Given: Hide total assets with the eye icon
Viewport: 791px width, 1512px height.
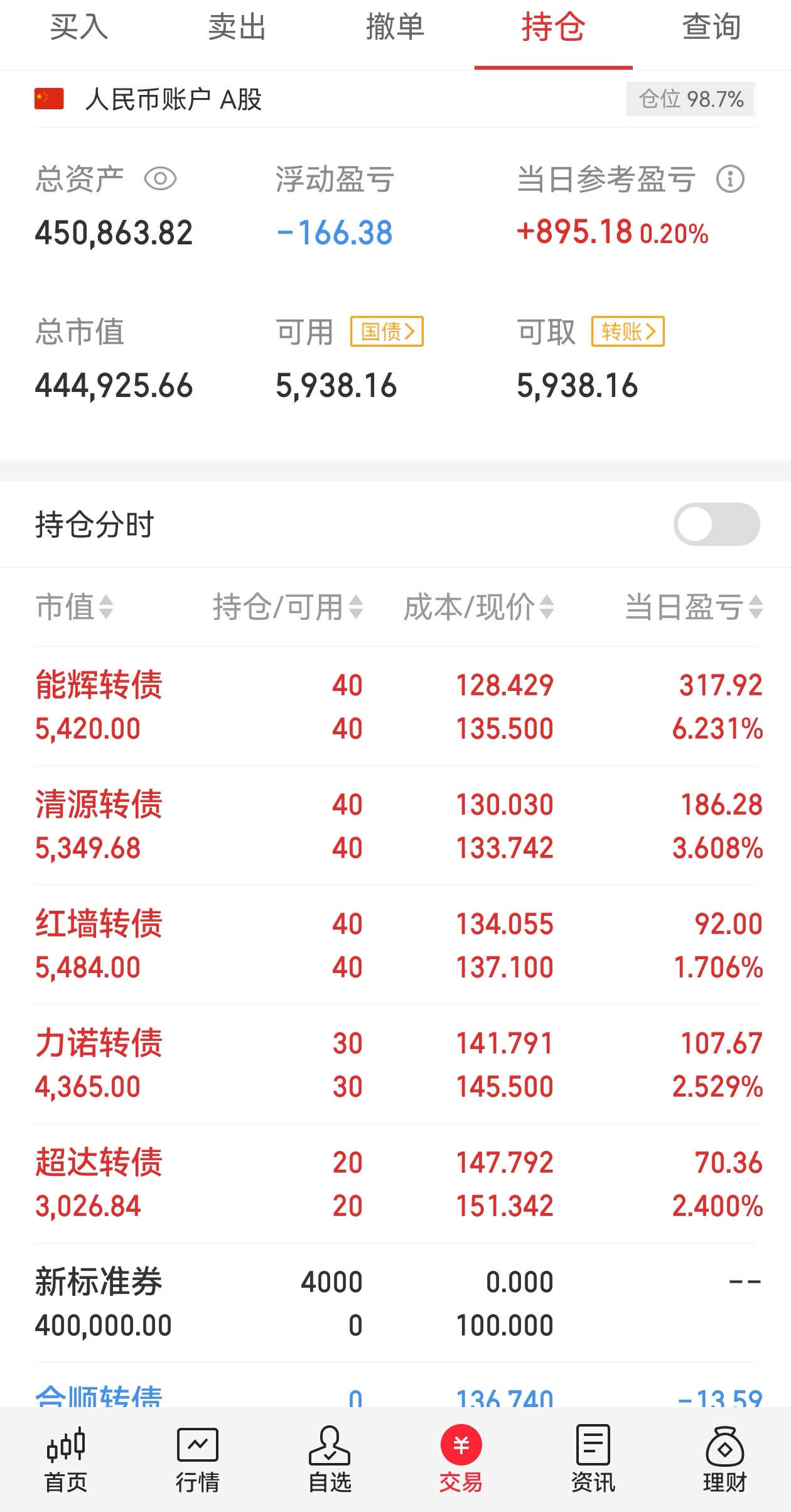Looking at the screenshot, I should pos(160,180).
